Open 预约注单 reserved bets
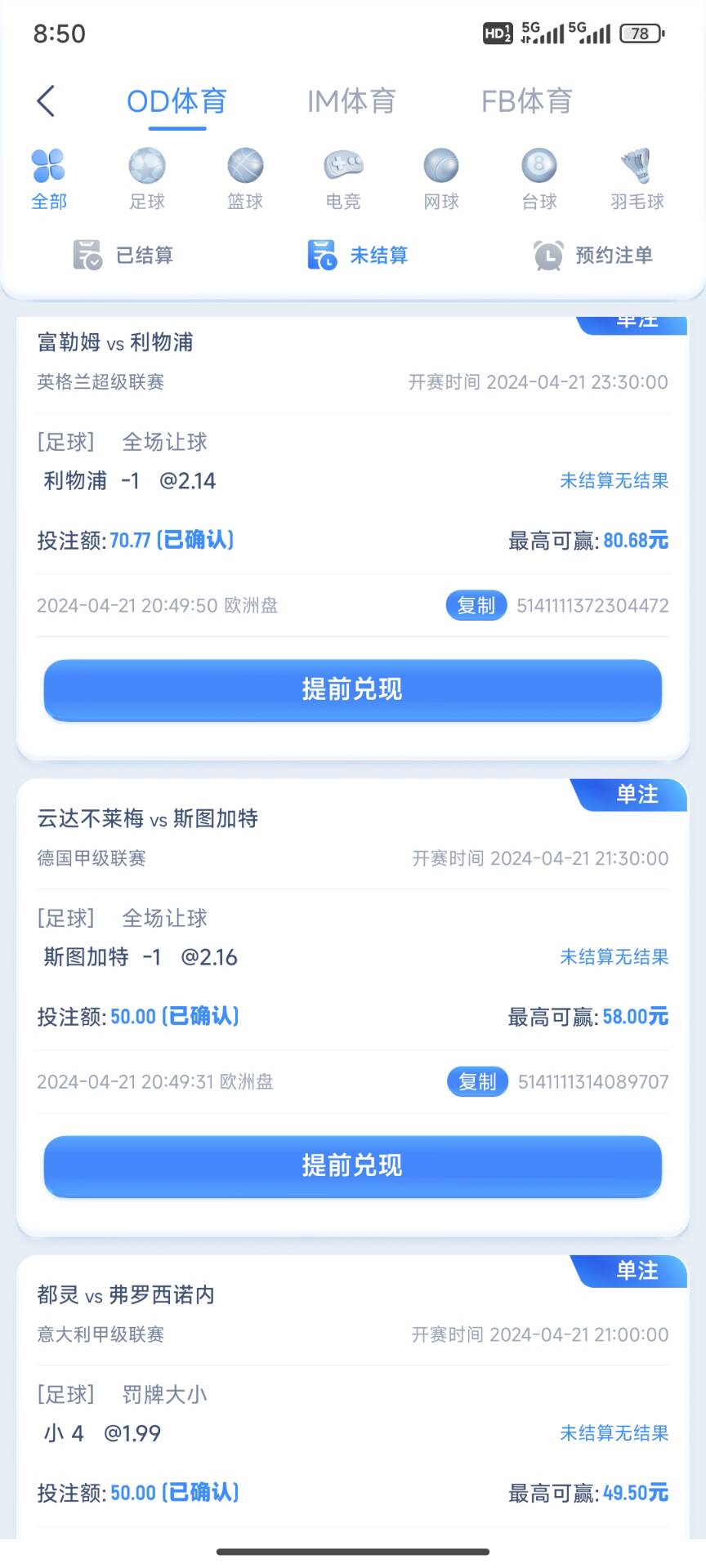 tap(592, 256)
